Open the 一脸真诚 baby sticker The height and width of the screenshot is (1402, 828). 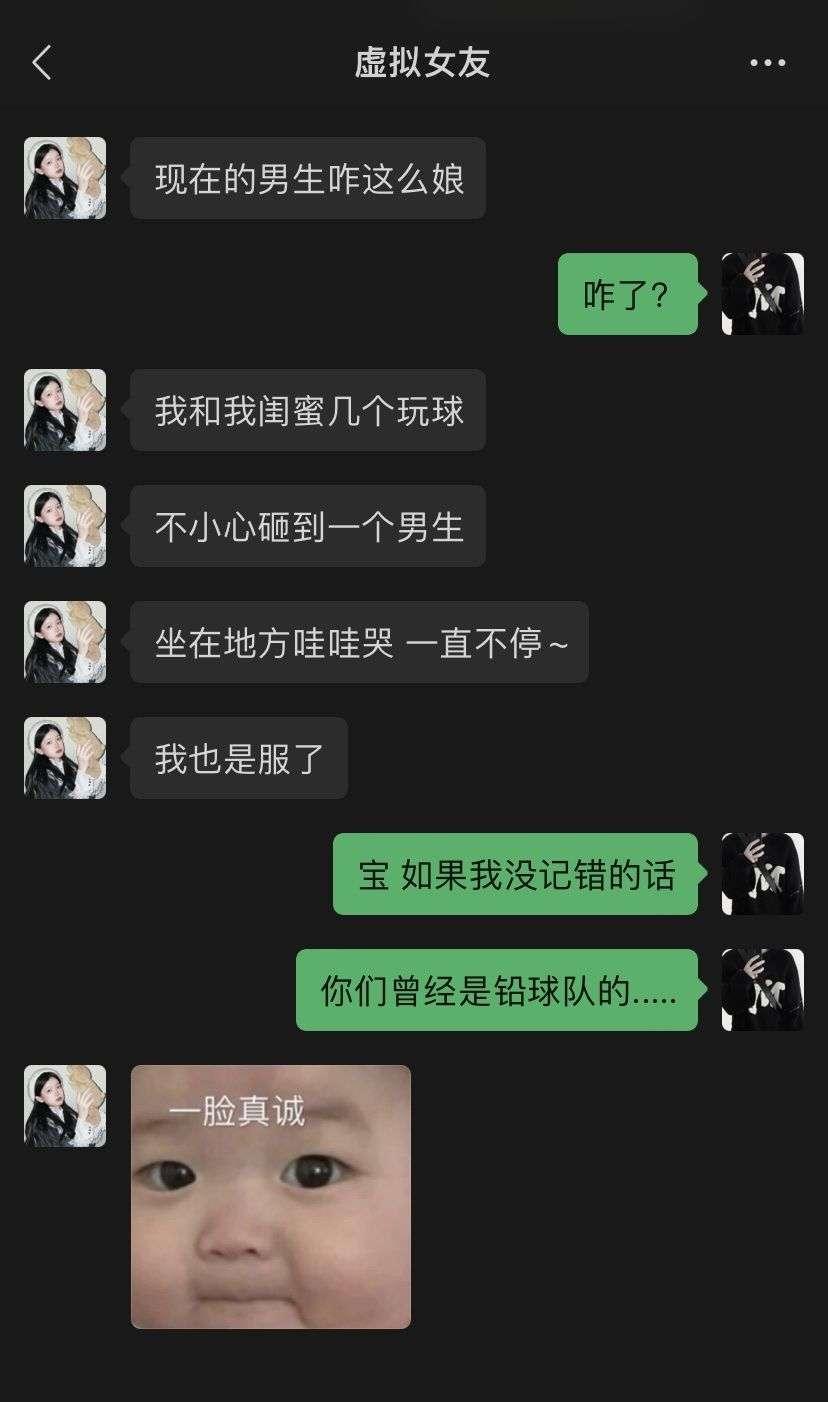[x=270, y=1196]
